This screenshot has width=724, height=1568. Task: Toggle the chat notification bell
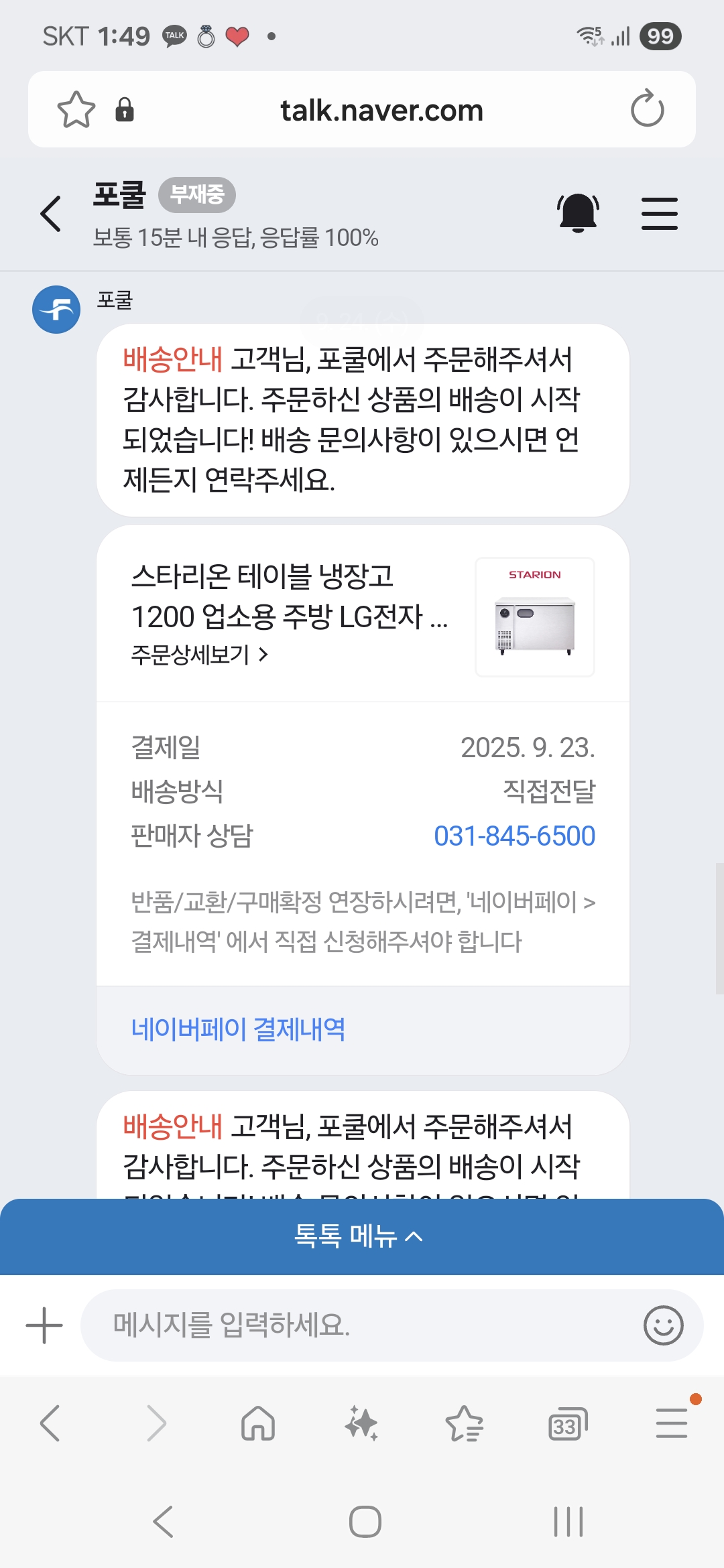578,213
